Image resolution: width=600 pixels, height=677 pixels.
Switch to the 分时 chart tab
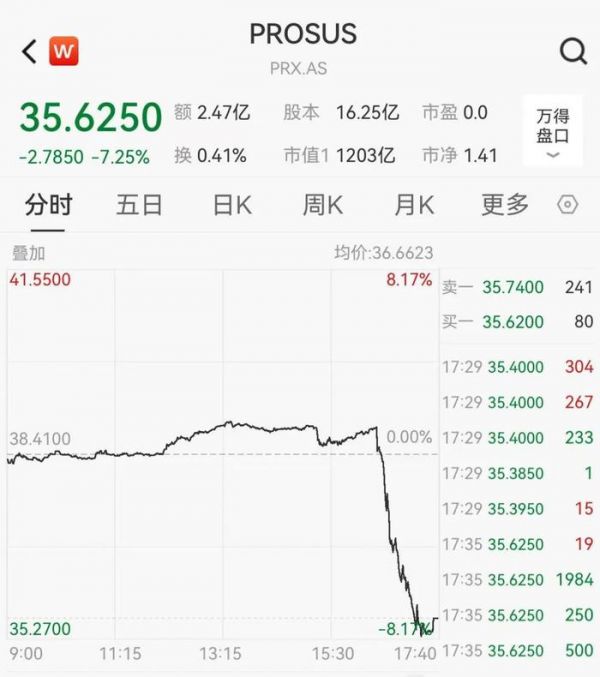pyautogui.click(x=48, y=205)
